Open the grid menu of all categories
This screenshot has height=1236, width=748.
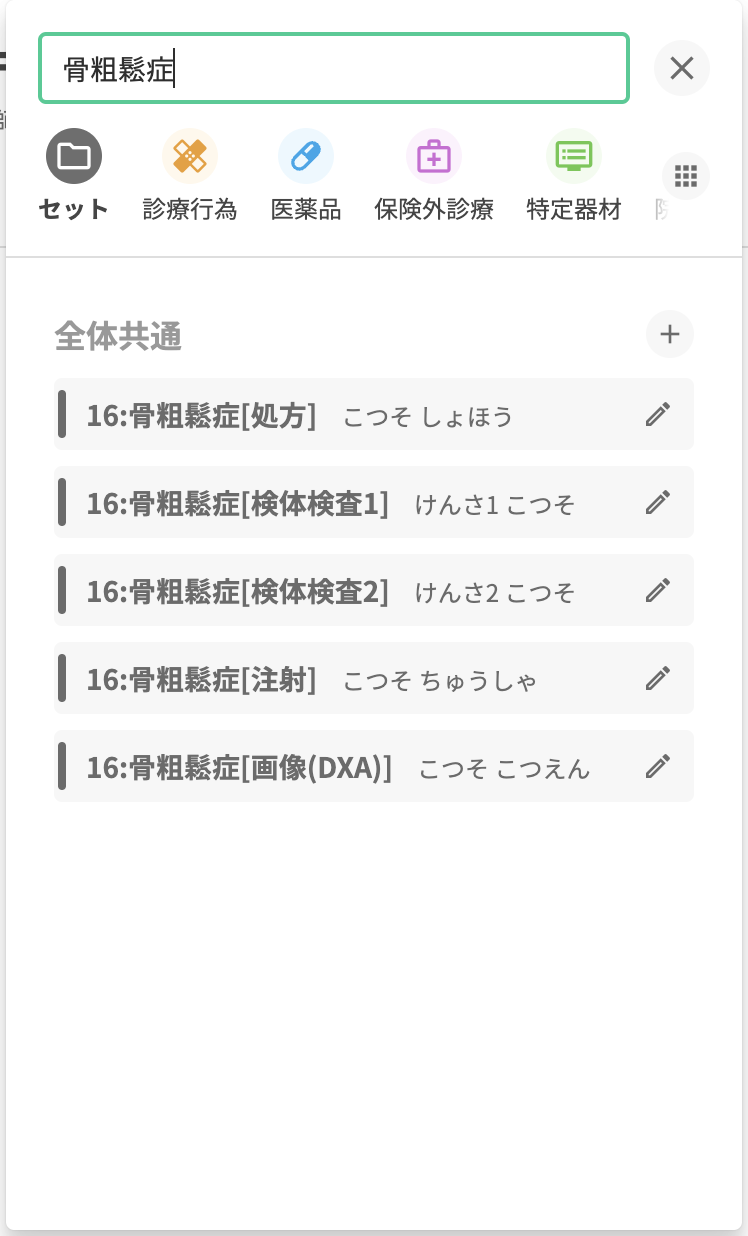pyautogui.click(x=686, y=177)
